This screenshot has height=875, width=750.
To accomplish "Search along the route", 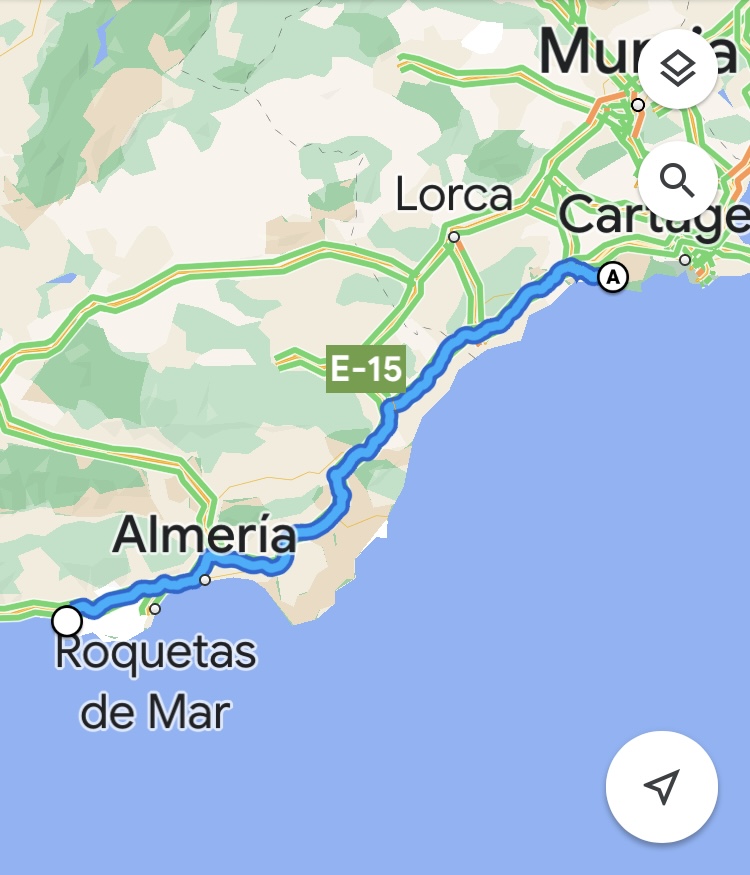I will click(677, 182).
